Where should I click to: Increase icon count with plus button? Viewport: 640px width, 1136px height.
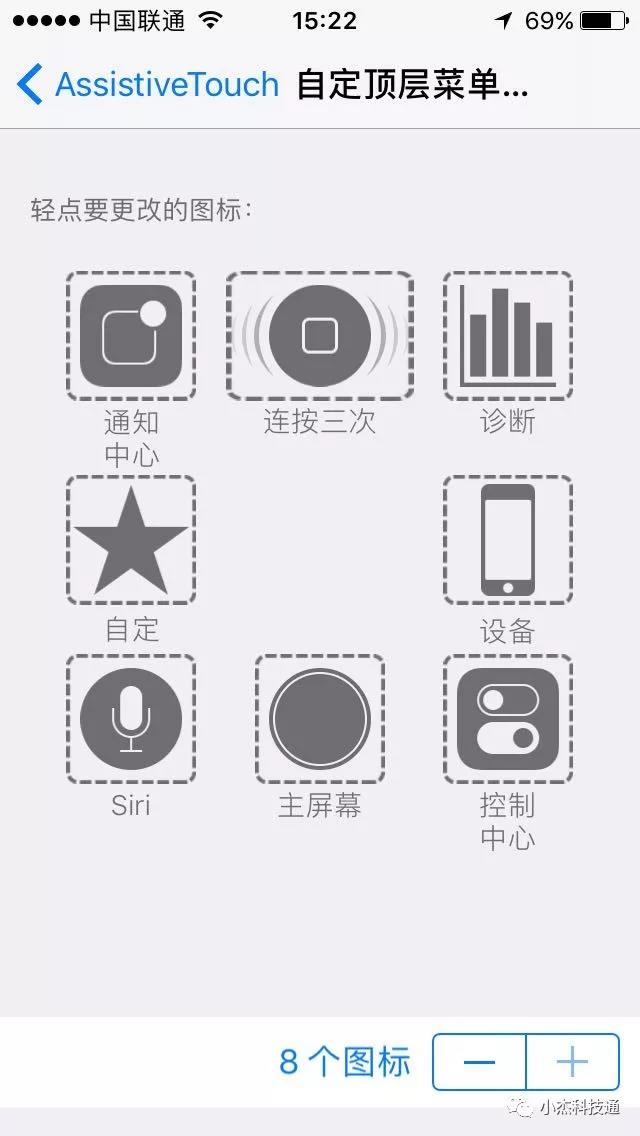coord(573,1062)
